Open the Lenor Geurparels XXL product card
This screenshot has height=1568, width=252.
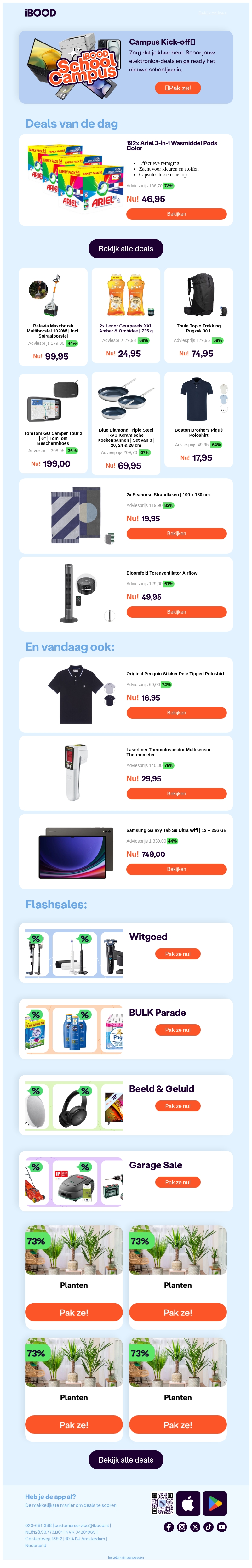126,316
